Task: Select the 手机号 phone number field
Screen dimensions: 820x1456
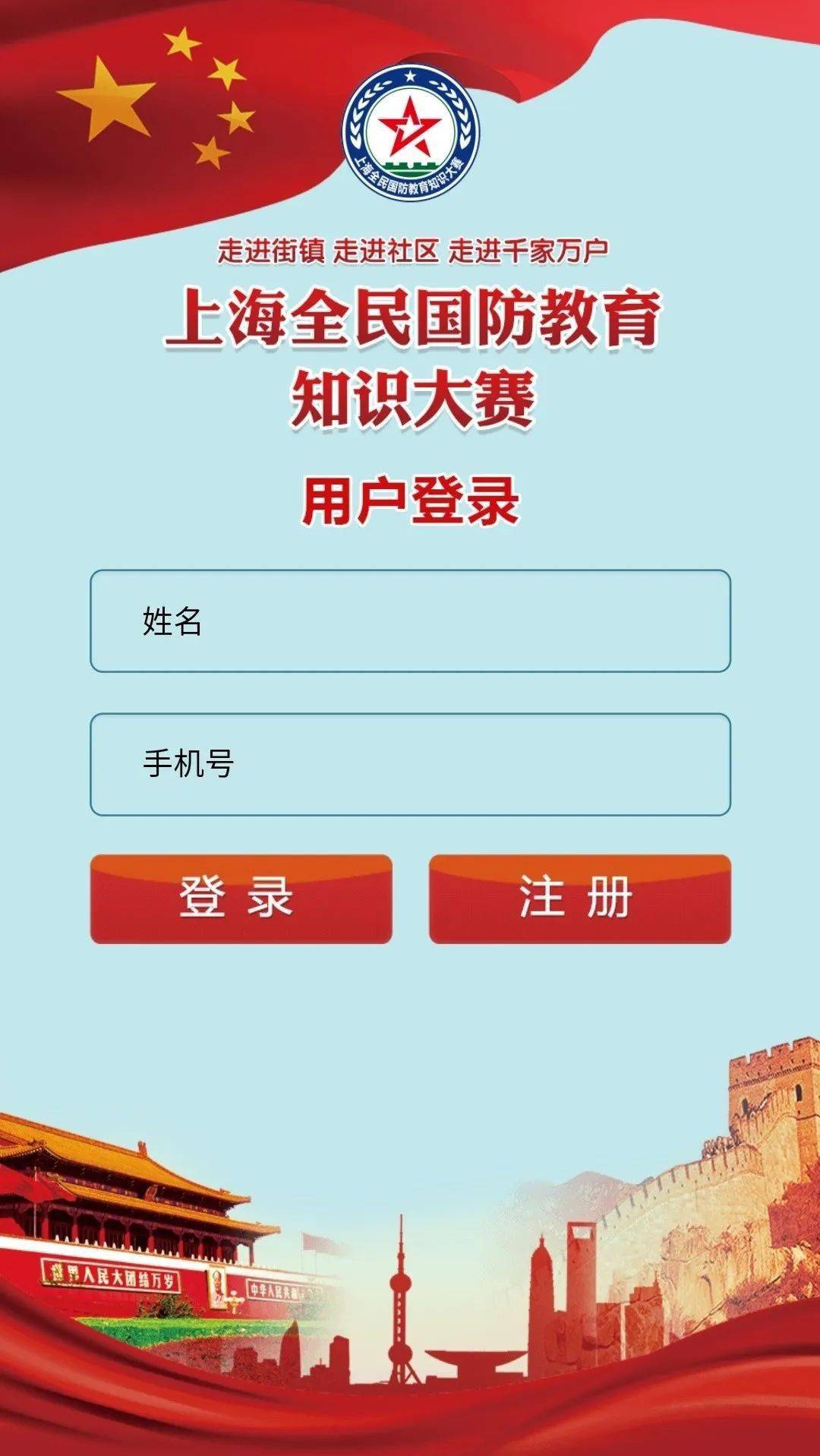Action: pos(410,764)
